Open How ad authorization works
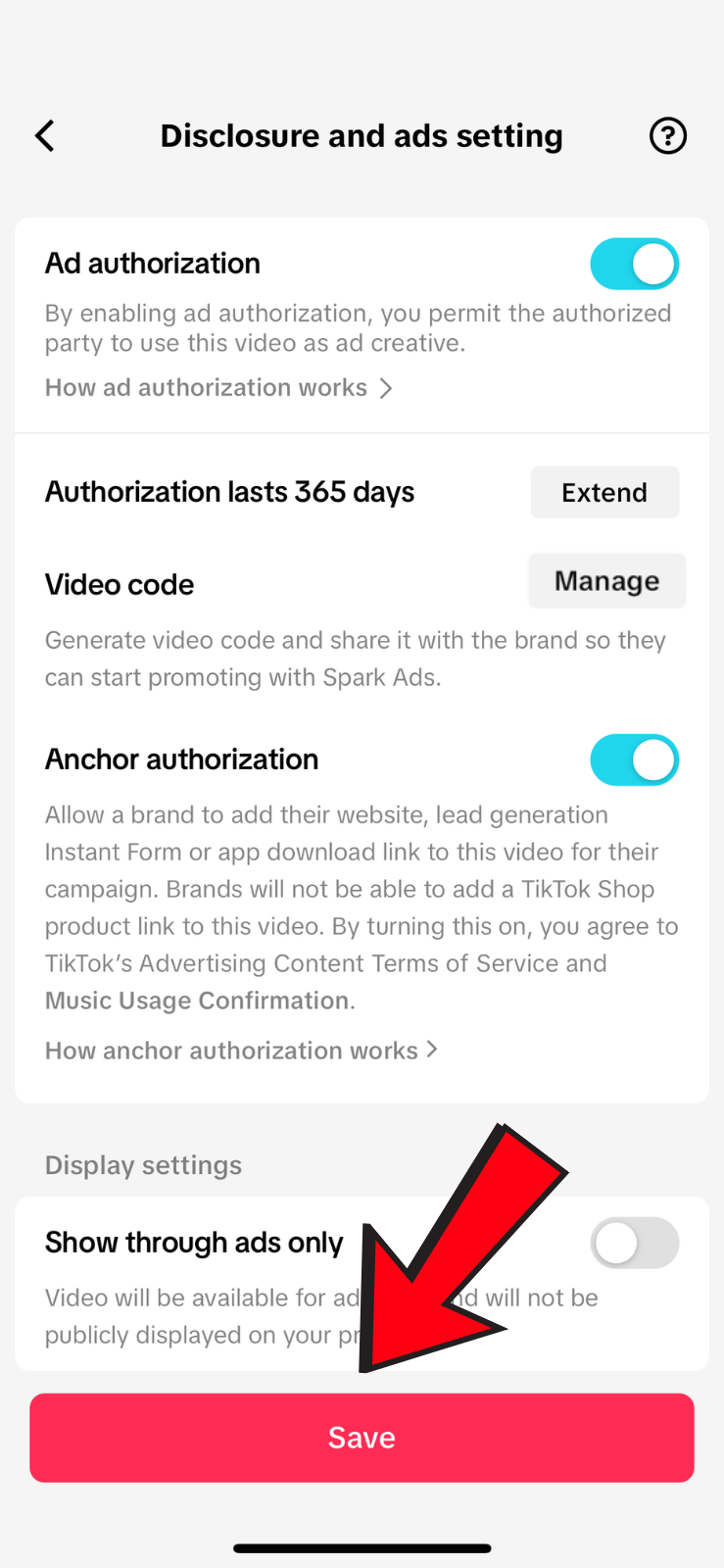The width and height of the screenshot is (724, 1568). [218, 388]
